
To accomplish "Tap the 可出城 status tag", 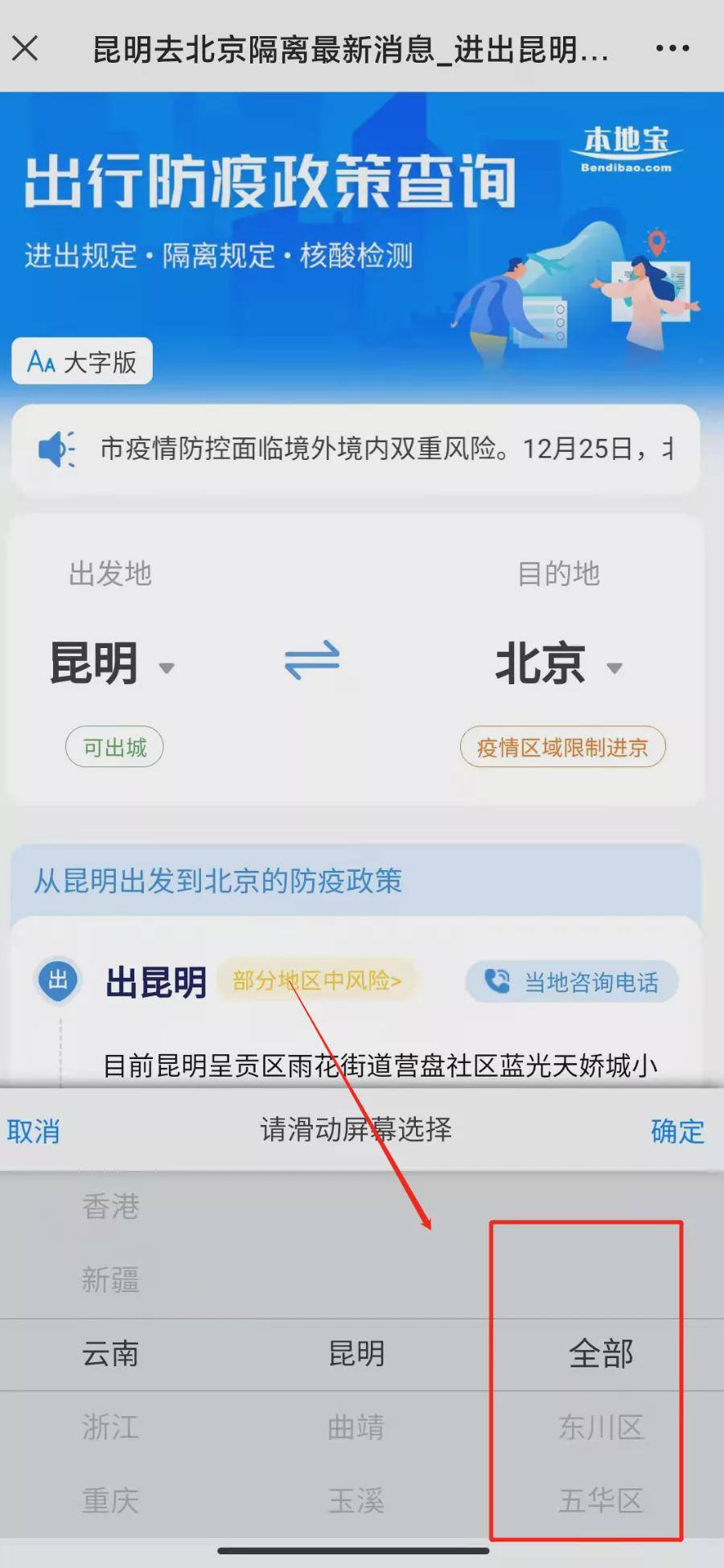I will coord(114,748).
